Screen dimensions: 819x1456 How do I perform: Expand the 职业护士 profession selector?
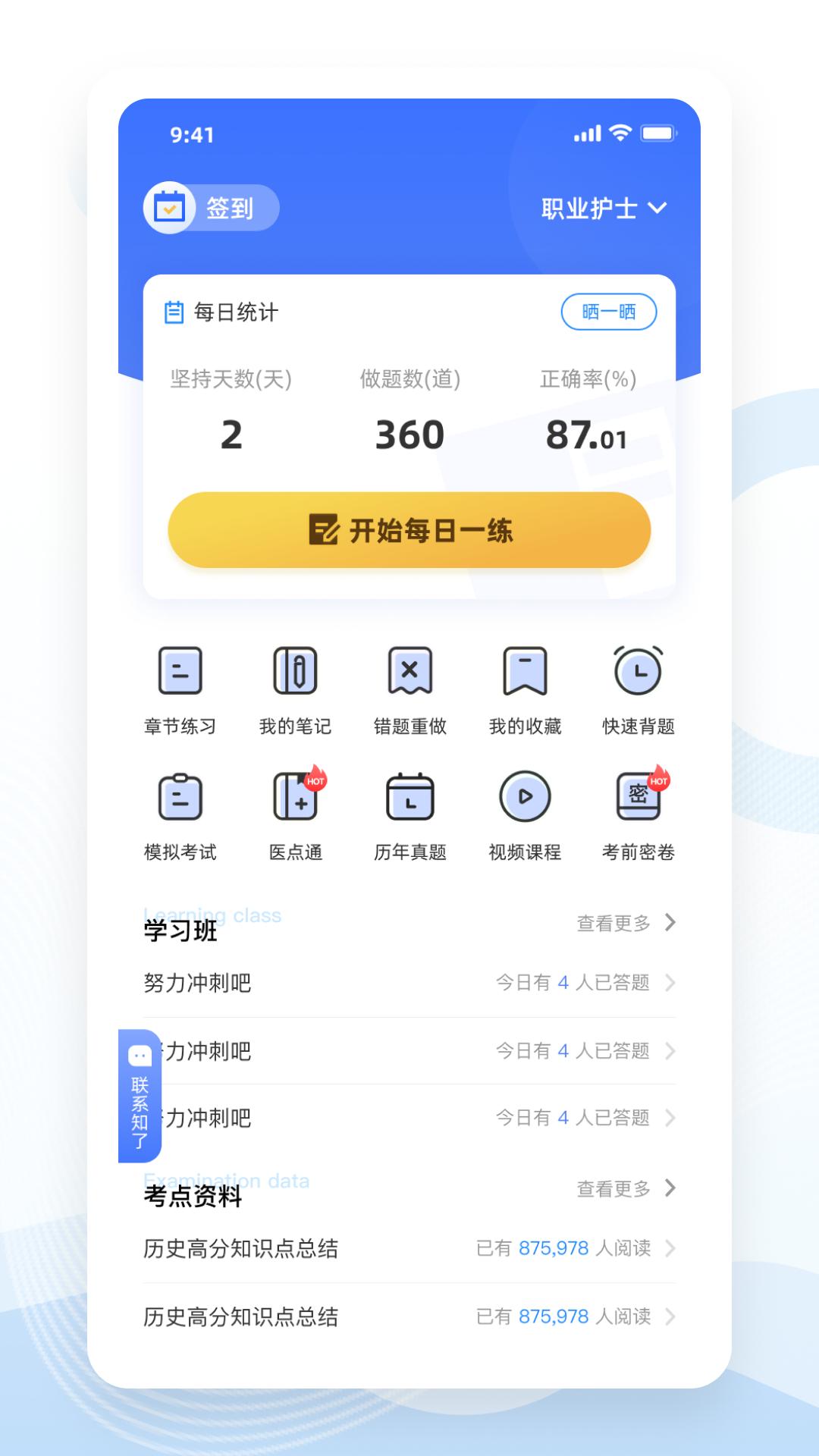[604, 208]
